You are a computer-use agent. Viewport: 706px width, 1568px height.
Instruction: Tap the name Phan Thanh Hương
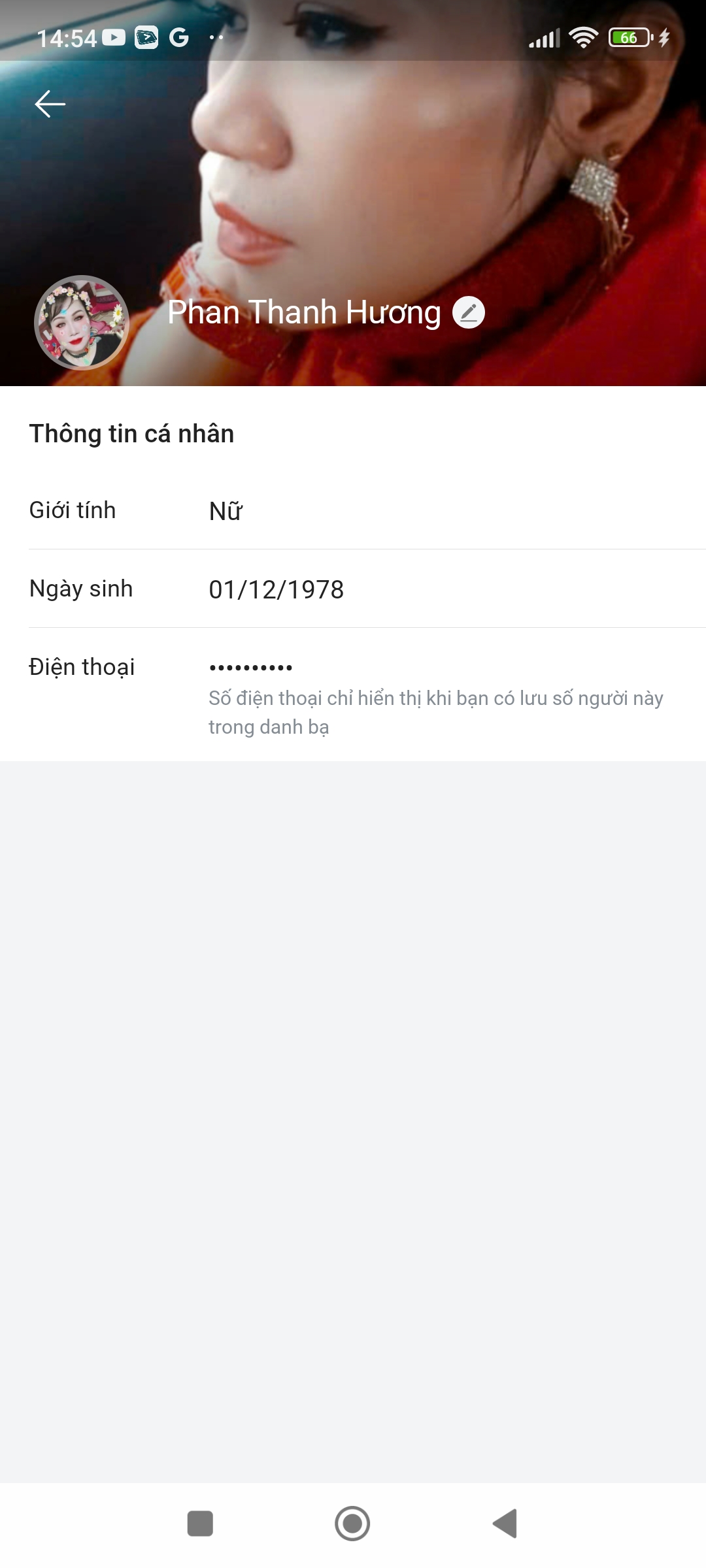pyautogui.click(x=305, y=312)
